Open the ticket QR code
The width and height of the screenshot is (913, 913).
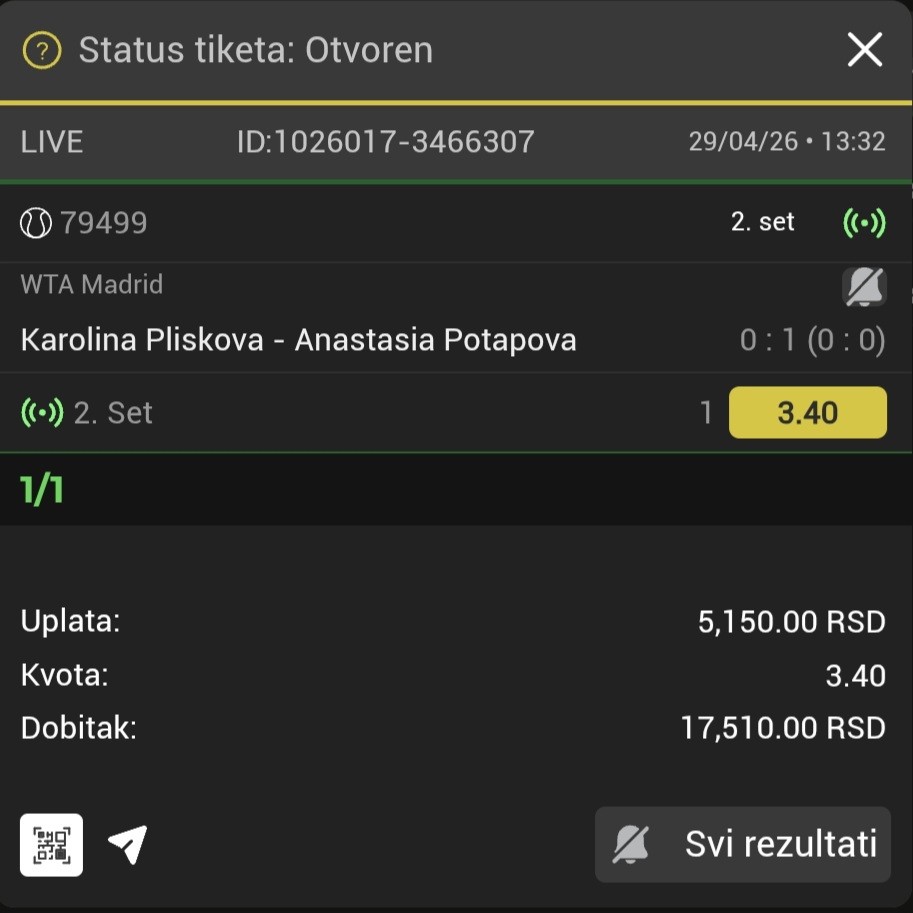point(51,845)
